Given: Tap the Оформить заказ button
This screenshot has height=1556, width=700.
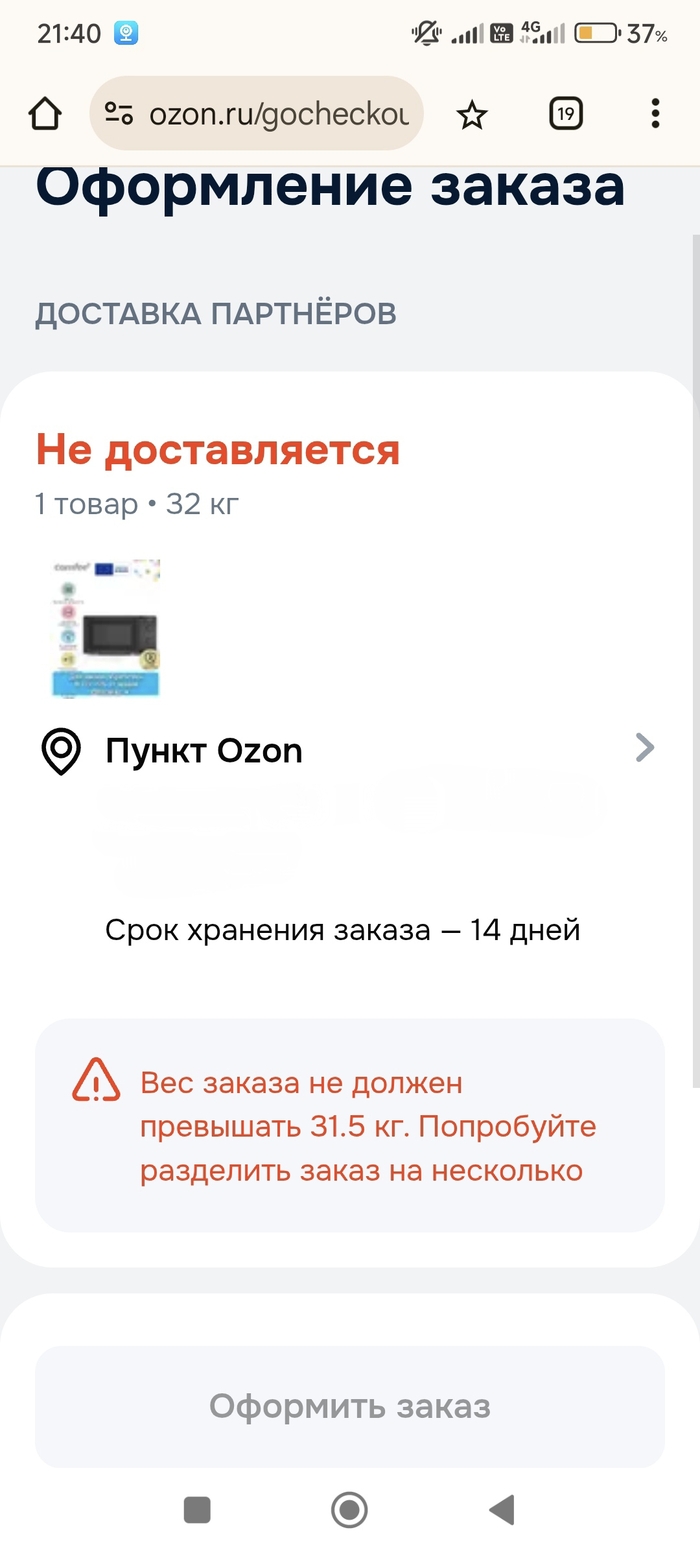Looking at the screenshot, I should 349,1406.
